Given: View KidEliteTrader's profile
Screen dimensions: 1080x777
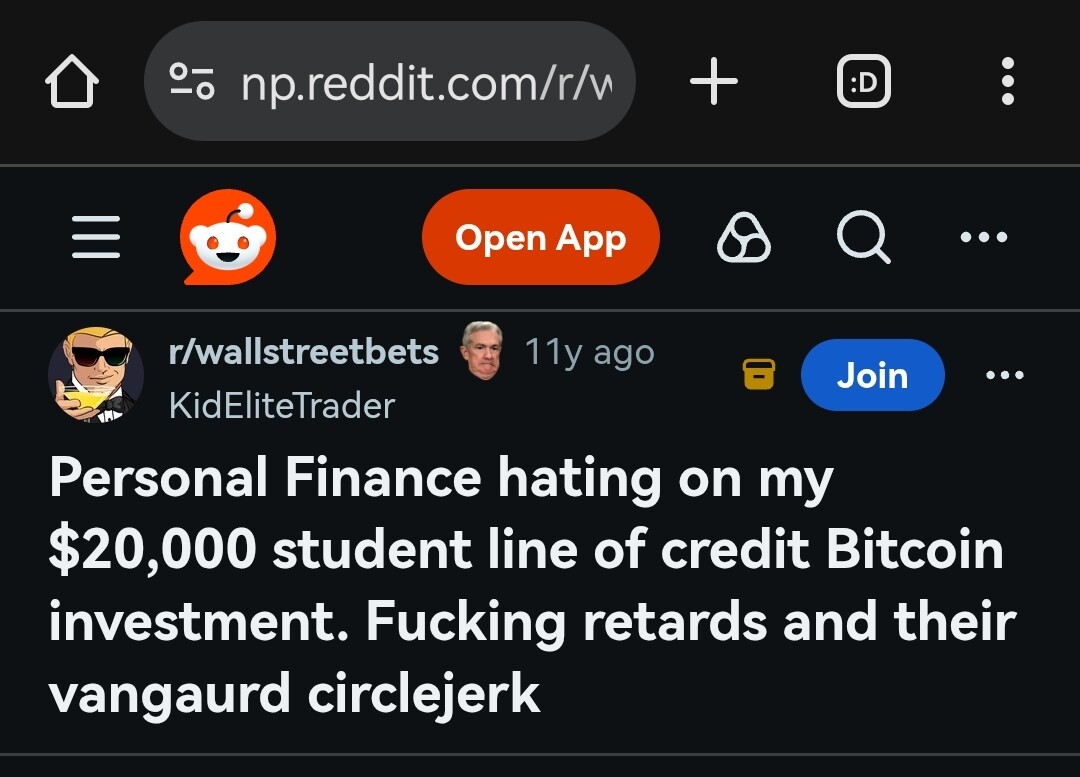Looking at the screenshot, I should pyautogui.click(x=282, y=405).
